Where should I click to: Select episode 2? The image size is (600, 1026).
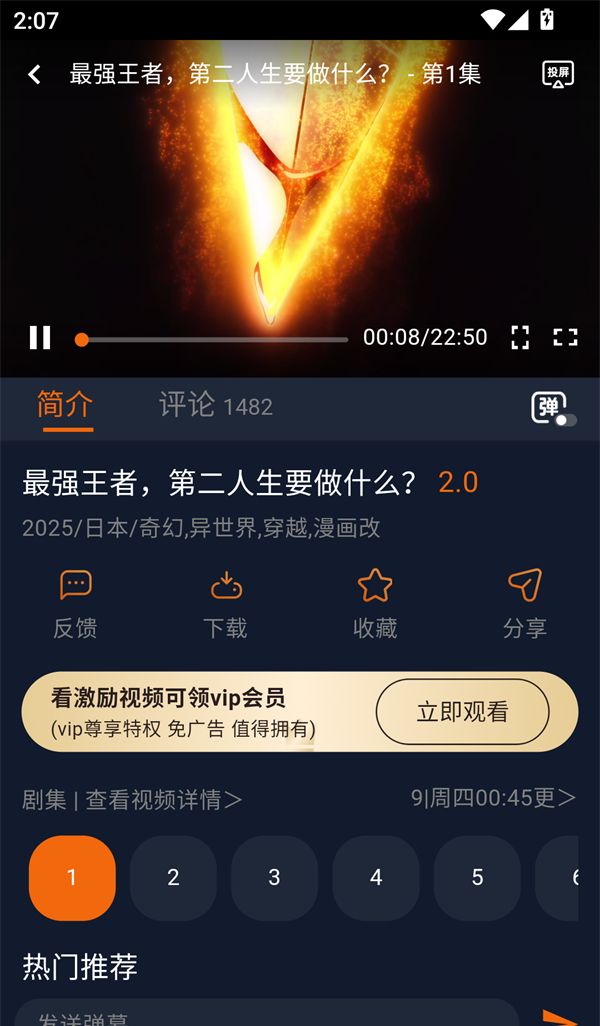(173, 878)
